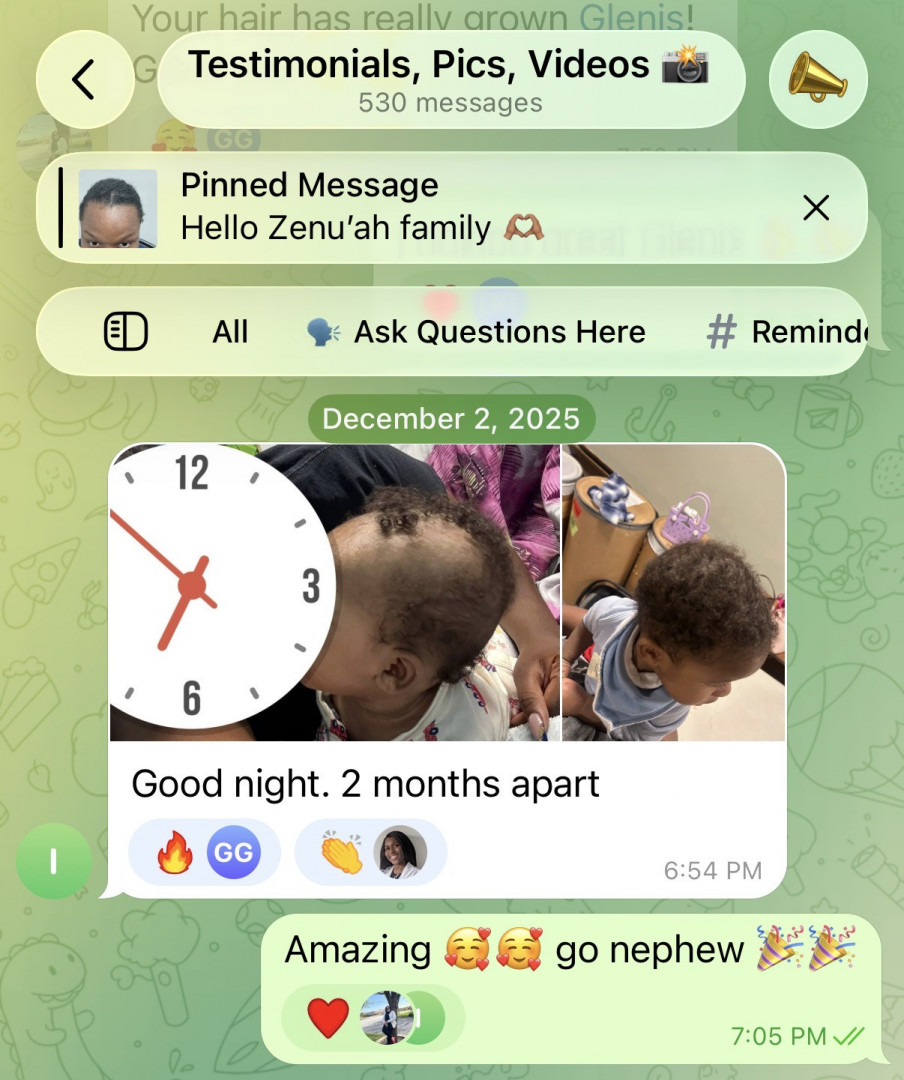Switch to the All topics tab
The width and height of the screenshot is (904, 1080).
[x=230, y=332]
